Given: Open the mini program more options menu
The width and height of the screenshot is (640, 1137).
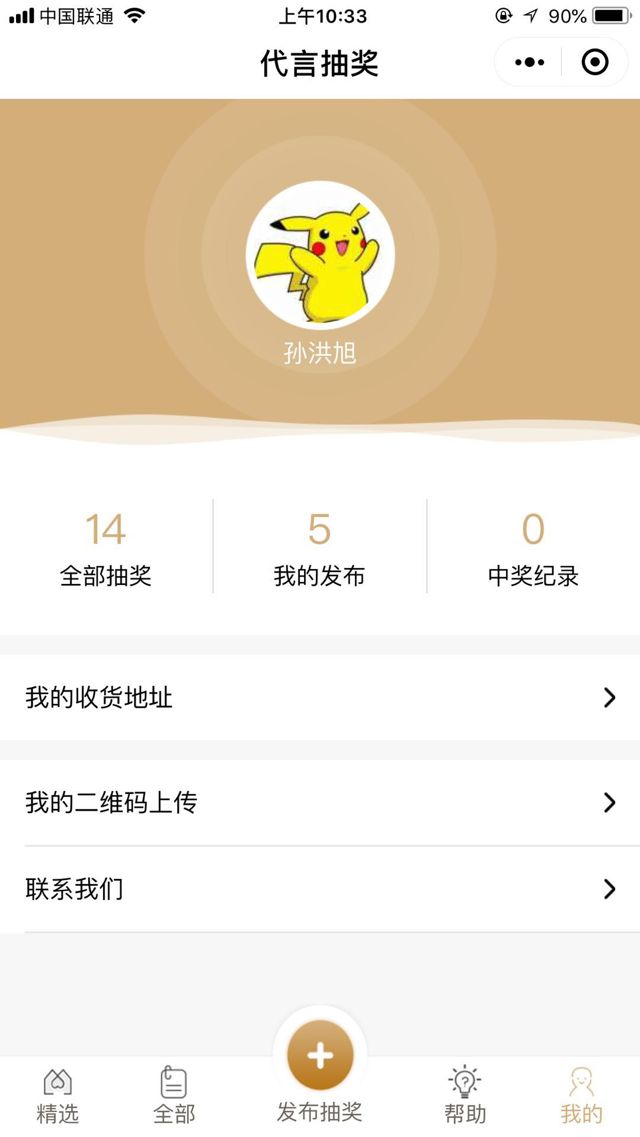Looking at the screenshot, I should pos(529,63).
